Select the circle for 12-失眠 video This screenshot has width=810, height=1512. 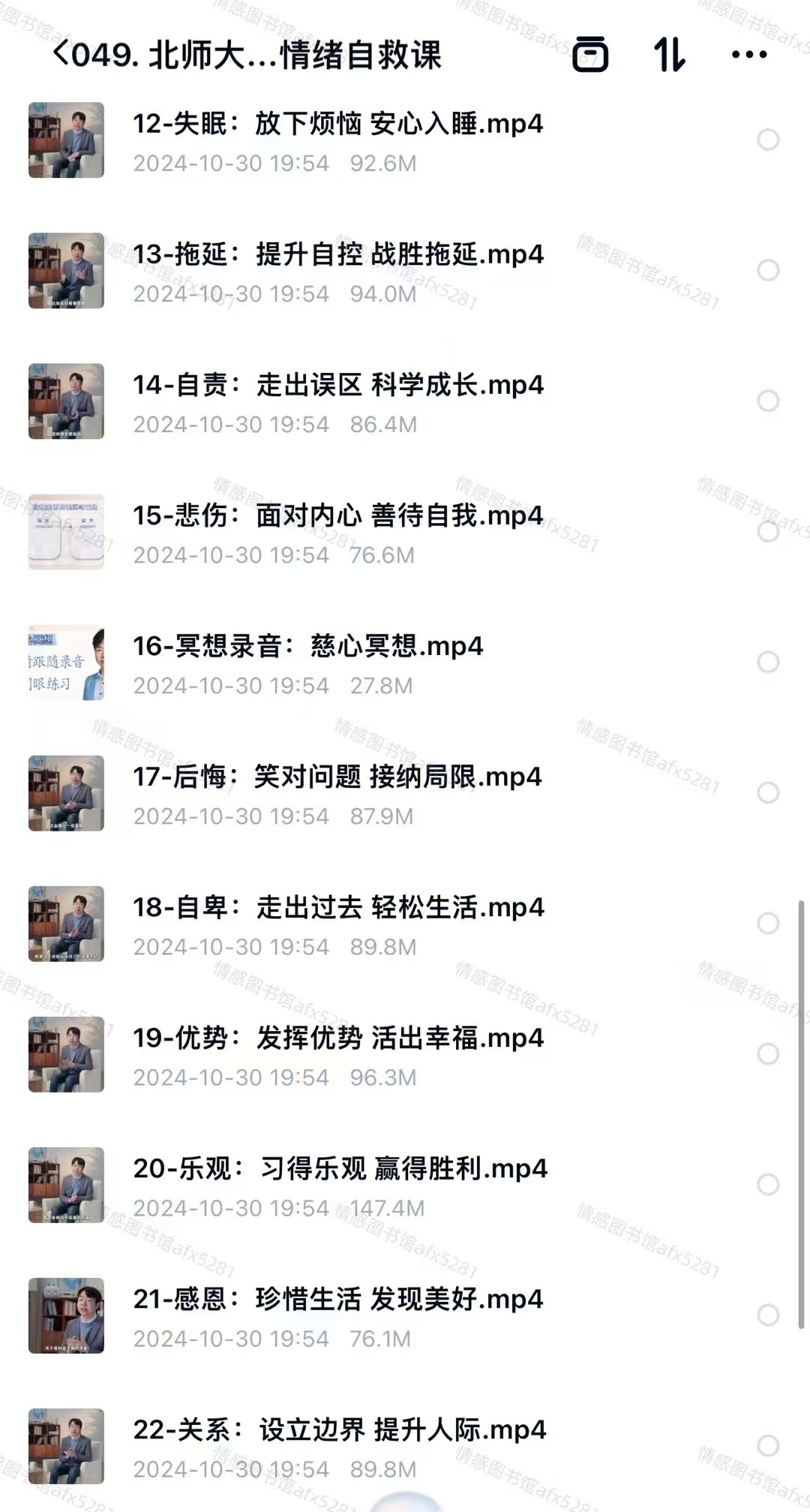coord(768,140)
